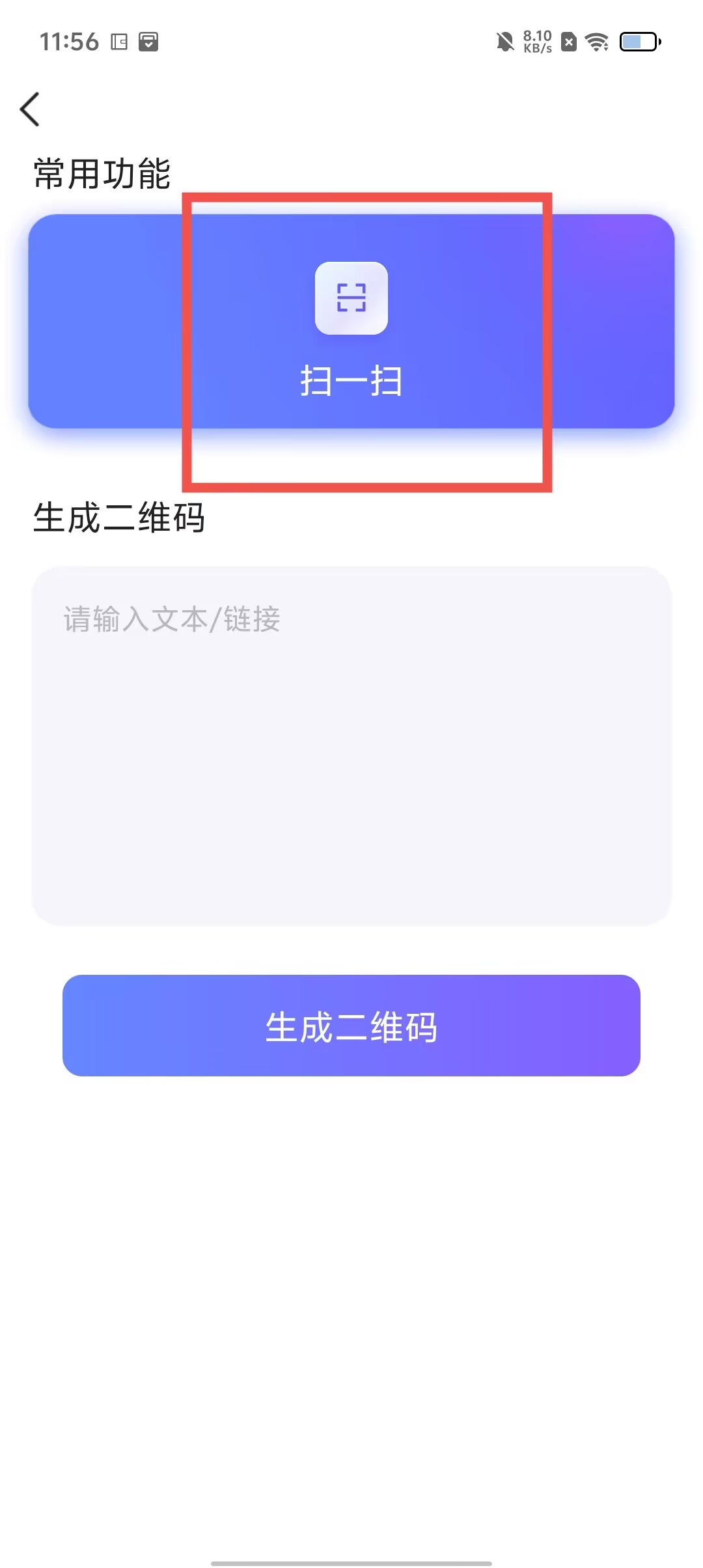Tap the 生成二维码 button
The image size is (703, 1568).
point(351,1026)
